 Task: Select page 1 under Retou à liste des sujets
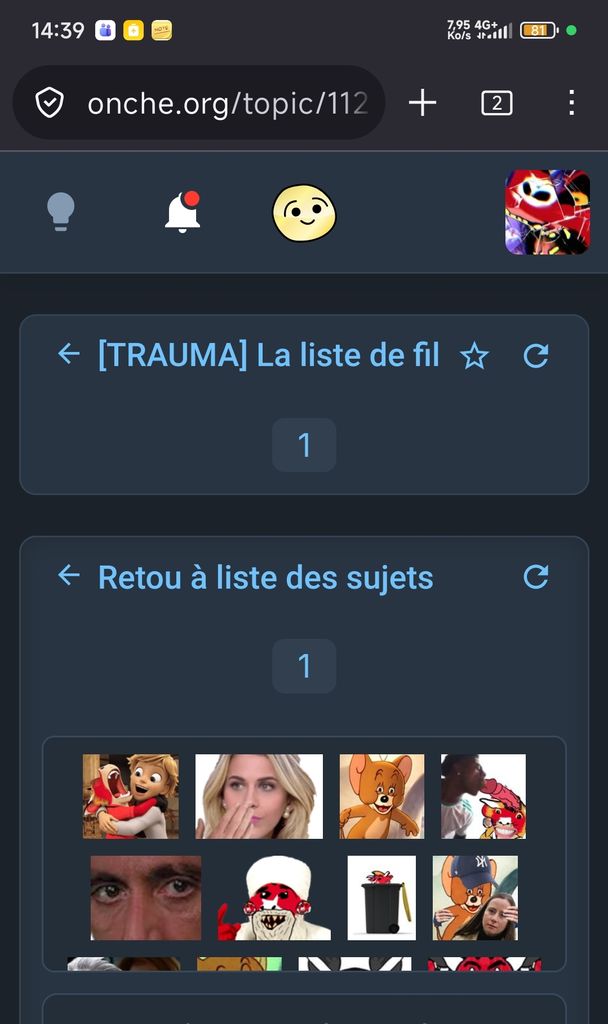coord(304,666)
